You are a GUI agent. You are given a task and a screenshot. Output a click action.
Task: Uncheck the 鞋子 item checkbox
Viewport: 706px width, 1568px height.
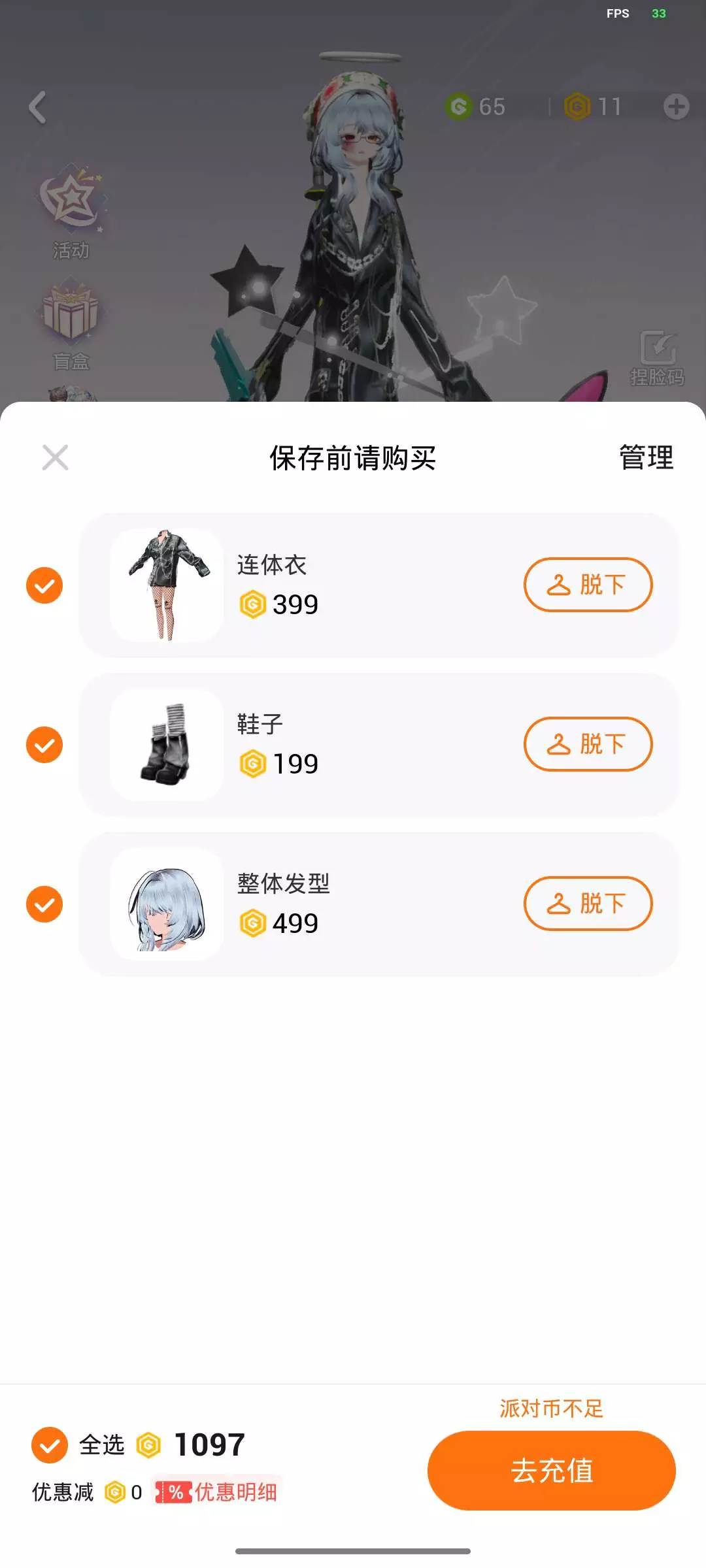click(44, 744)
